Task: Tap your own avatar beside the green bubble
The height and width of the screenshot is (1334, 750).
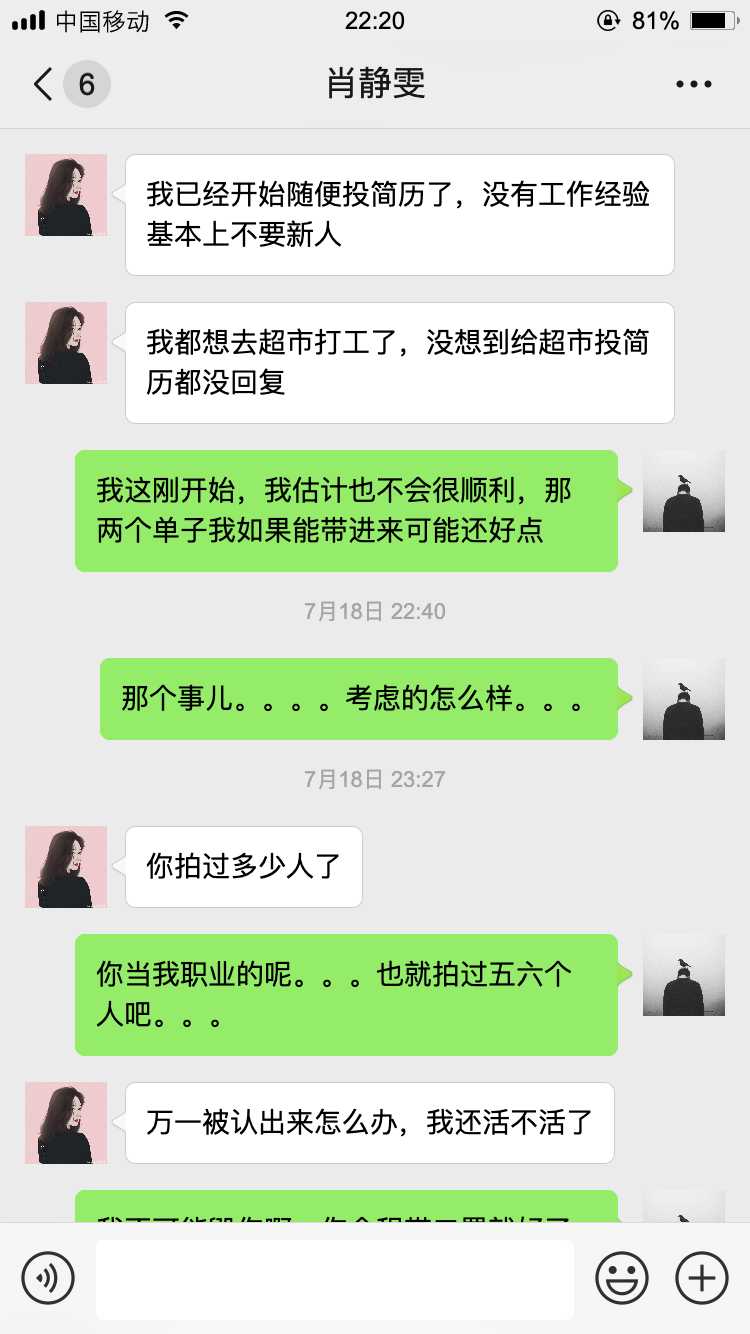Action: pyautogui.click(x=684, y=490)
